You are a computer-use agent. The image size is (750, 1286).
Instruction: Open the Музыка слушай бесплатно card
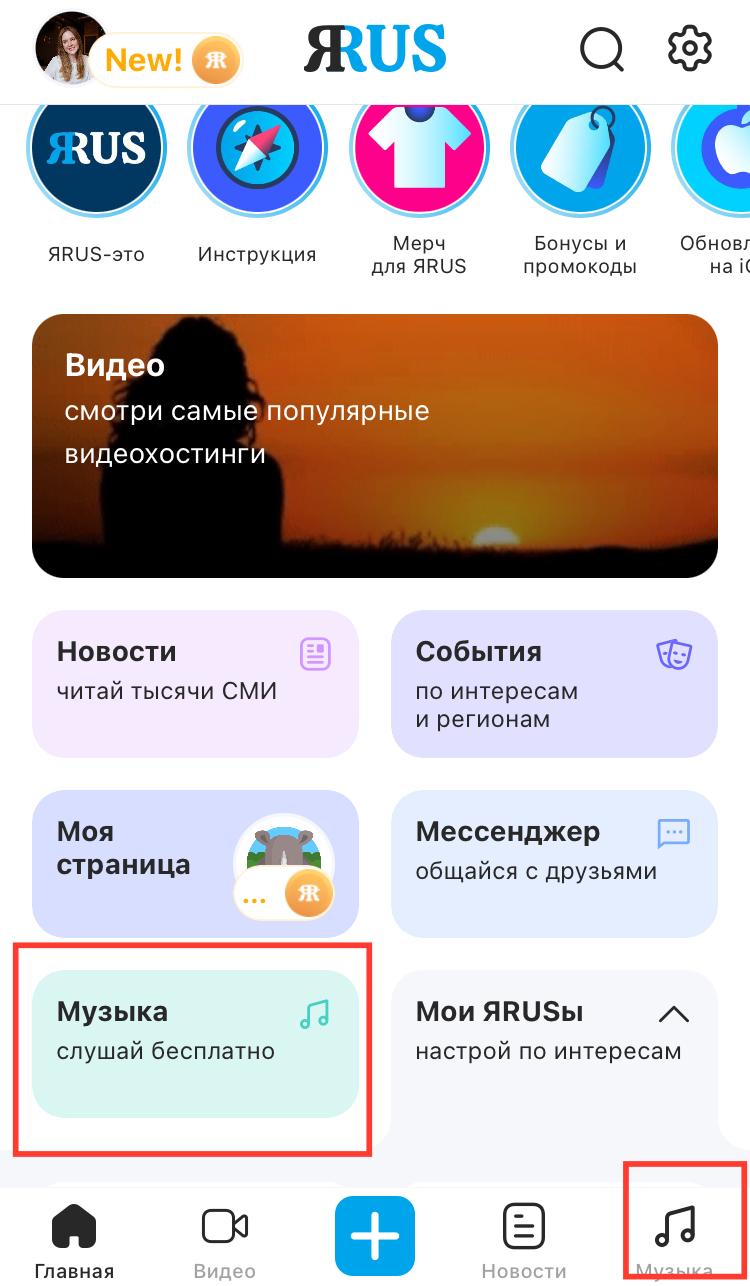pos(195,1043)
